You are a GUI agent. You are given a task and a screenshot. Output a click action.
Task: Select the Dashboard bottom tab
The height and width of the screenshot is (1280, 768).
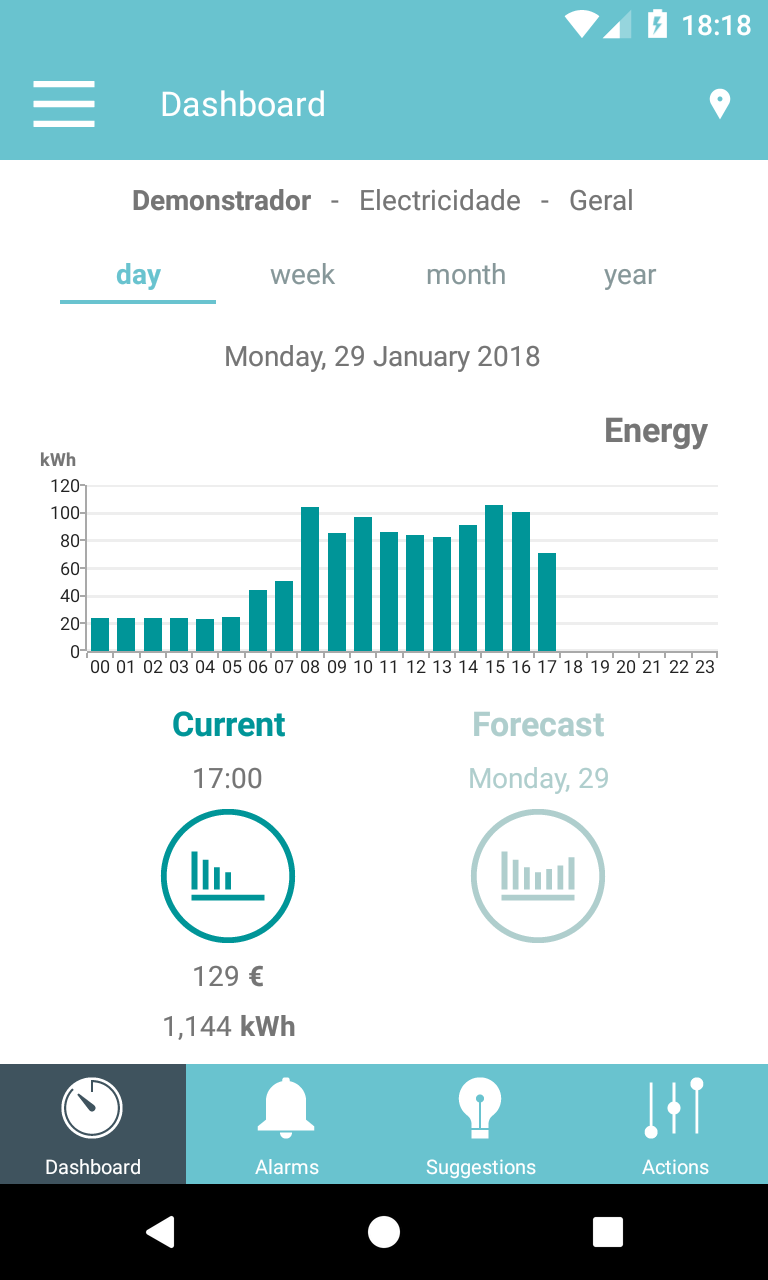(x=93, y=1124)
